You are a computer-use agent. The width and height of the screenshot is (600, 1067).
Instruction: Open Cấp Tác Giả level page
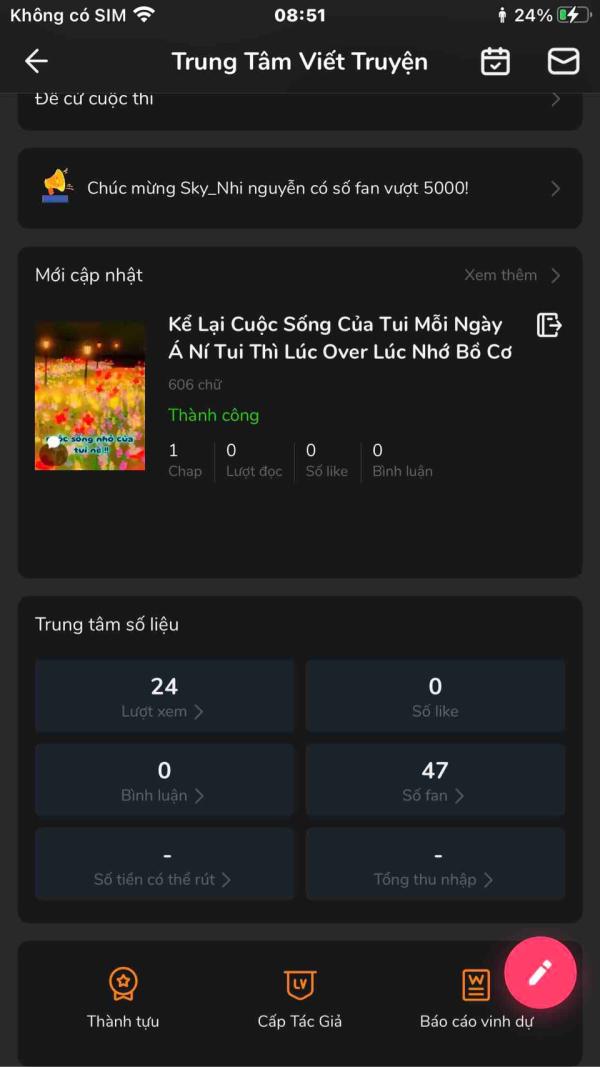tap(299, 998)
